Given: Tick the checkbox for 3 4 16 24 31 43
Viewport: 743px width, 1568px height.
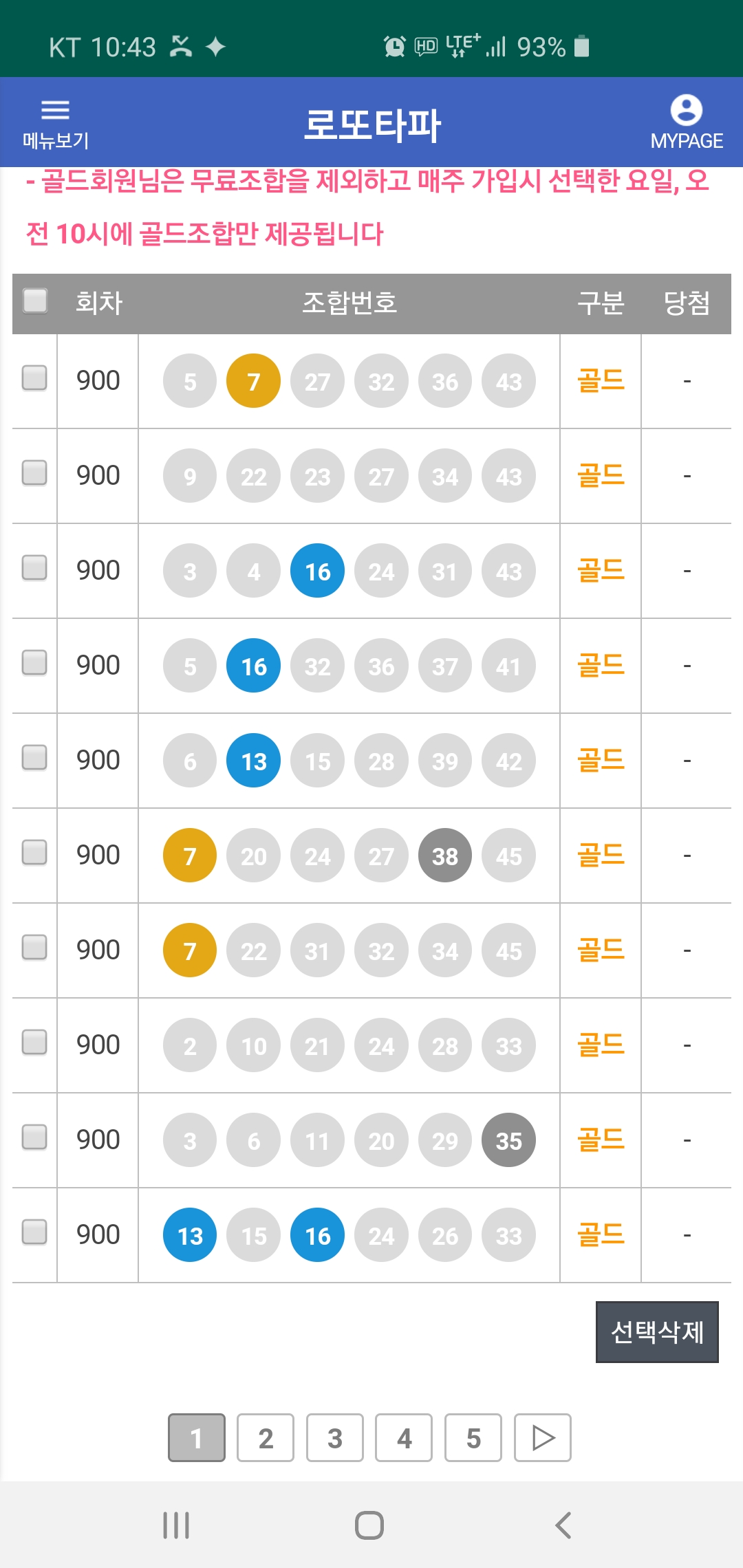Looking at the screenshot, I should (34, 567).
